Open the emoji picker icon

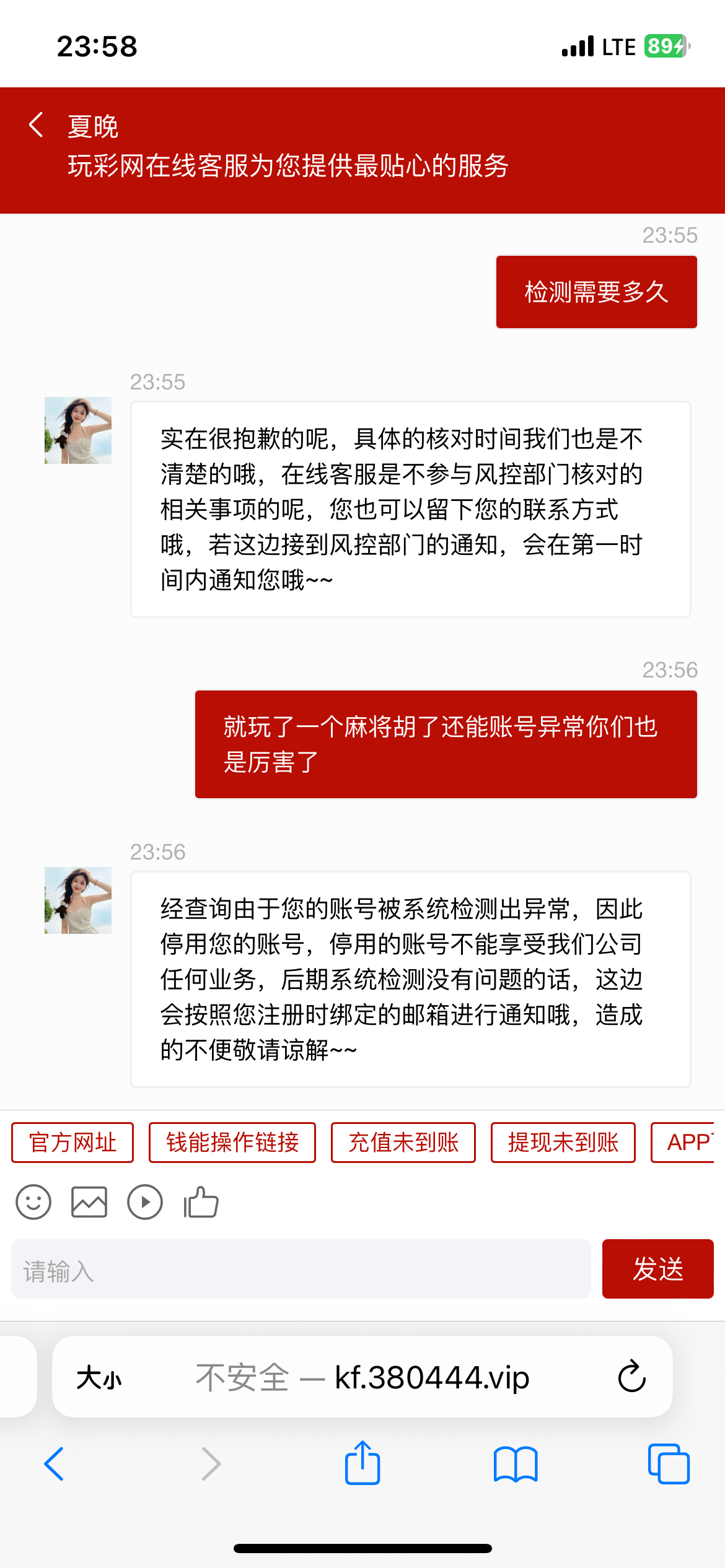[33, 1202]
